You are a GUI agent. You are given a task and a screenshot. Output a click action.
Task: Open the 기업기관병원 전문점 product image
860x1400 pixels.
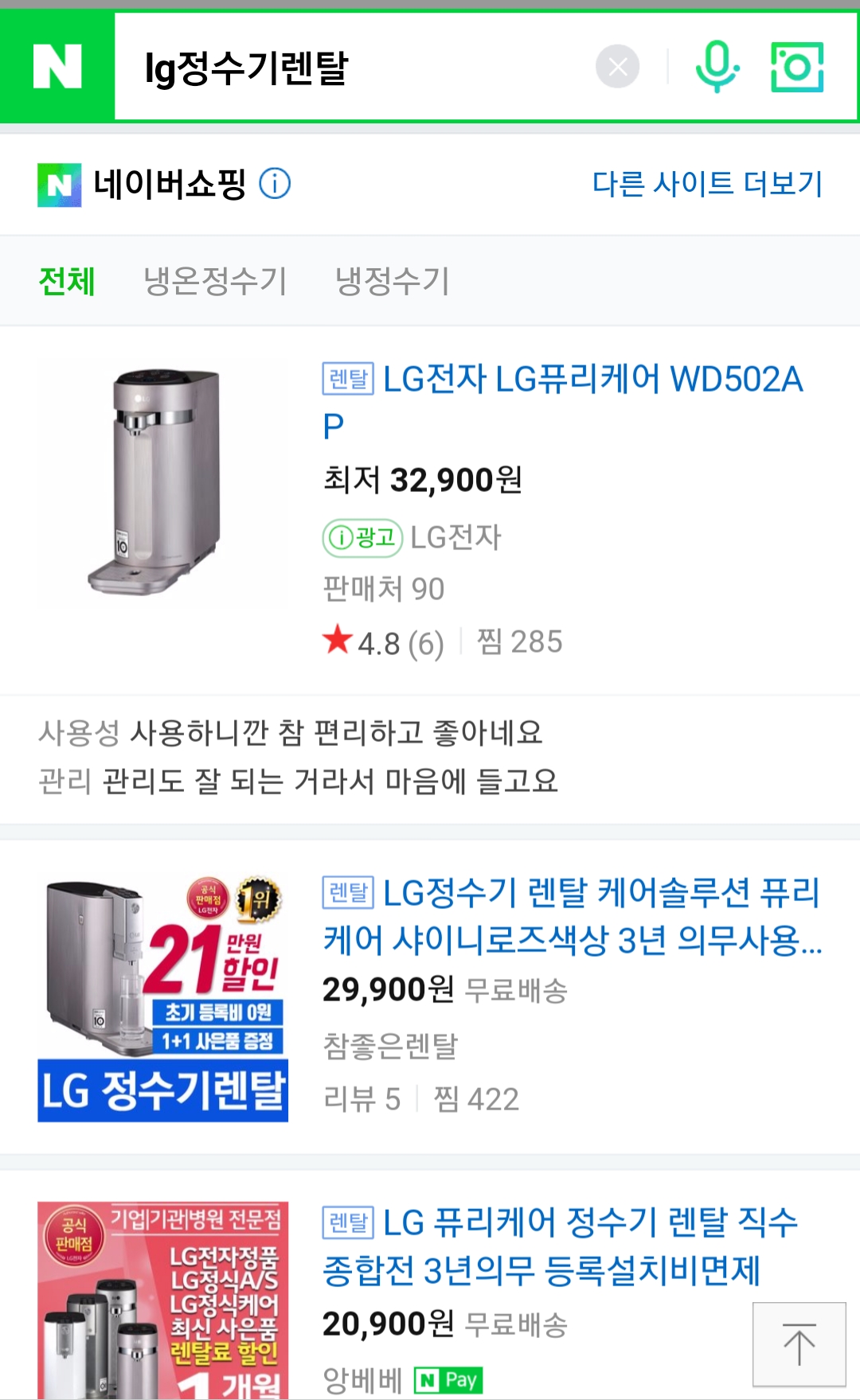pos(162,1301)
